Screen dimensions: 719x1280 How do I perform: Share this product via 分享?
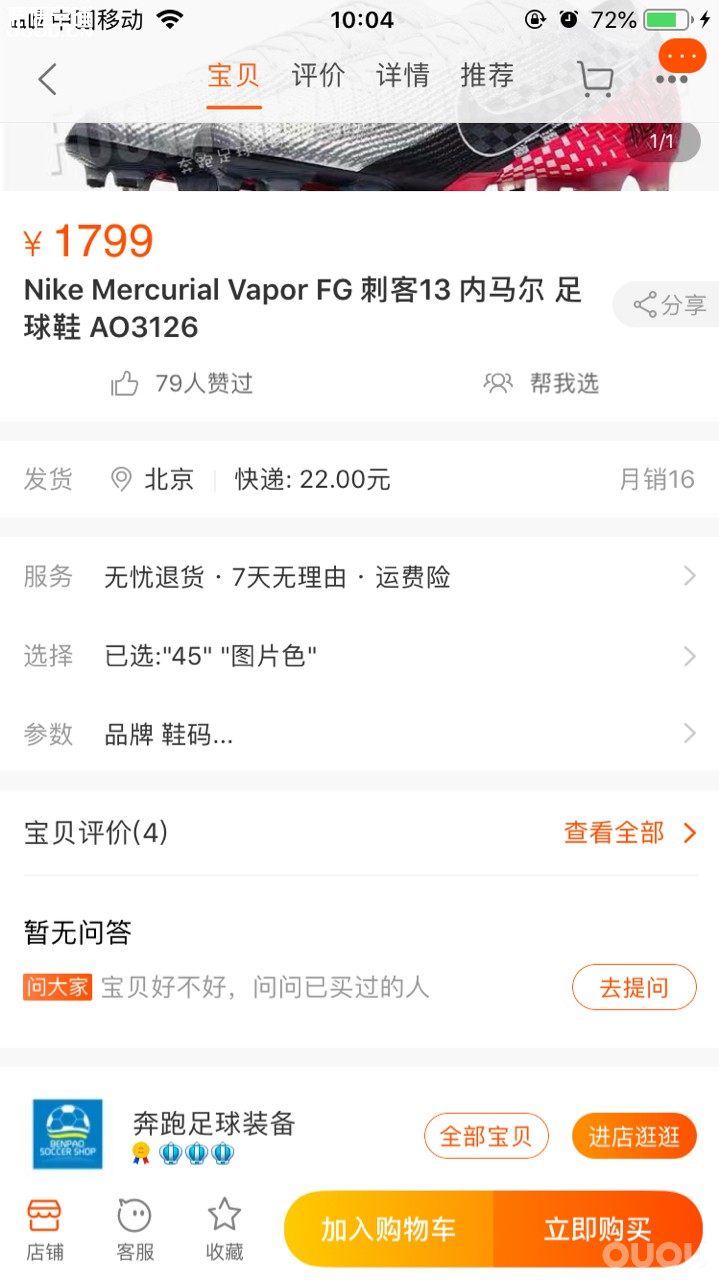(x=669, y=305)
